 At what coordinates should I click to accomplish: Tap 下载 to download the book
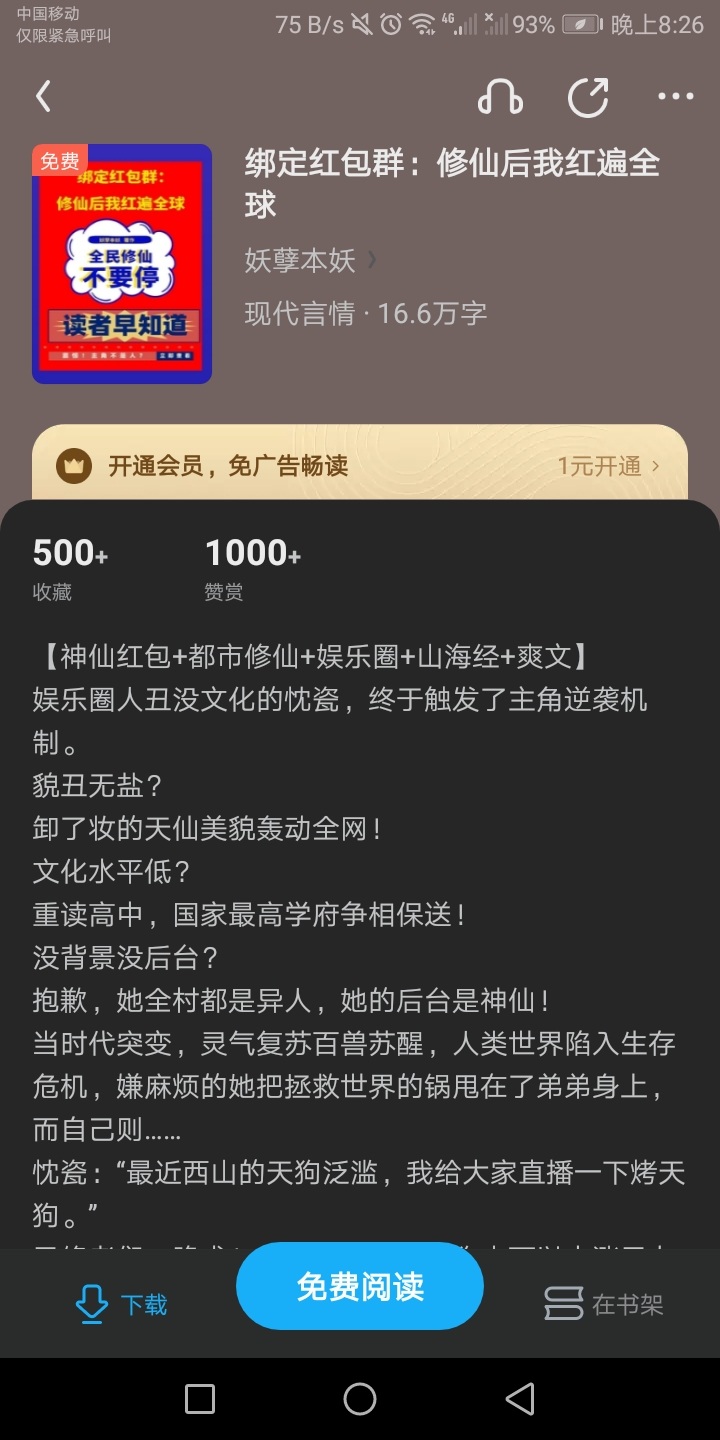121,1304
